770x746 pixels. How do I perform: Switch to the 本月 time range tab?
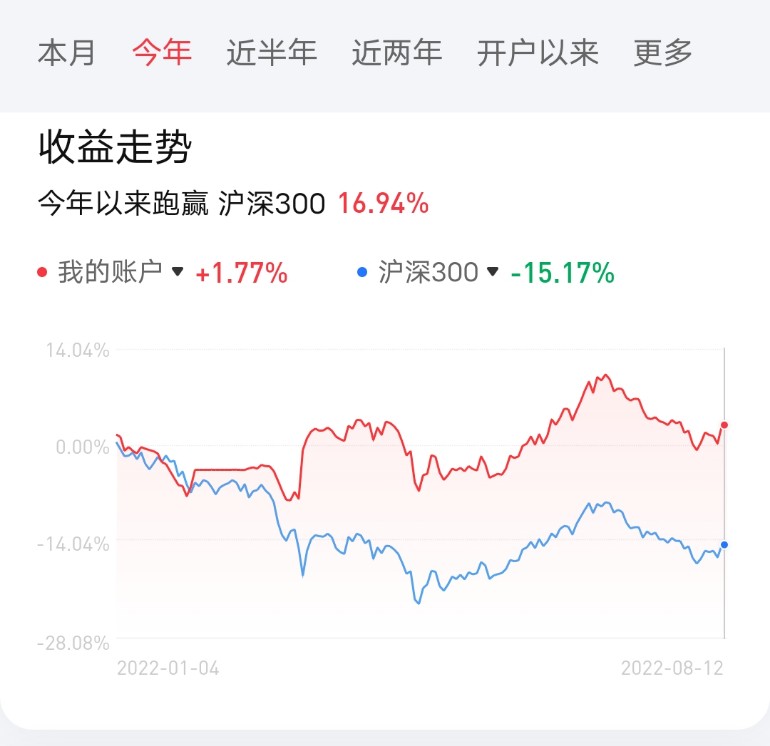tap(66, 53)
